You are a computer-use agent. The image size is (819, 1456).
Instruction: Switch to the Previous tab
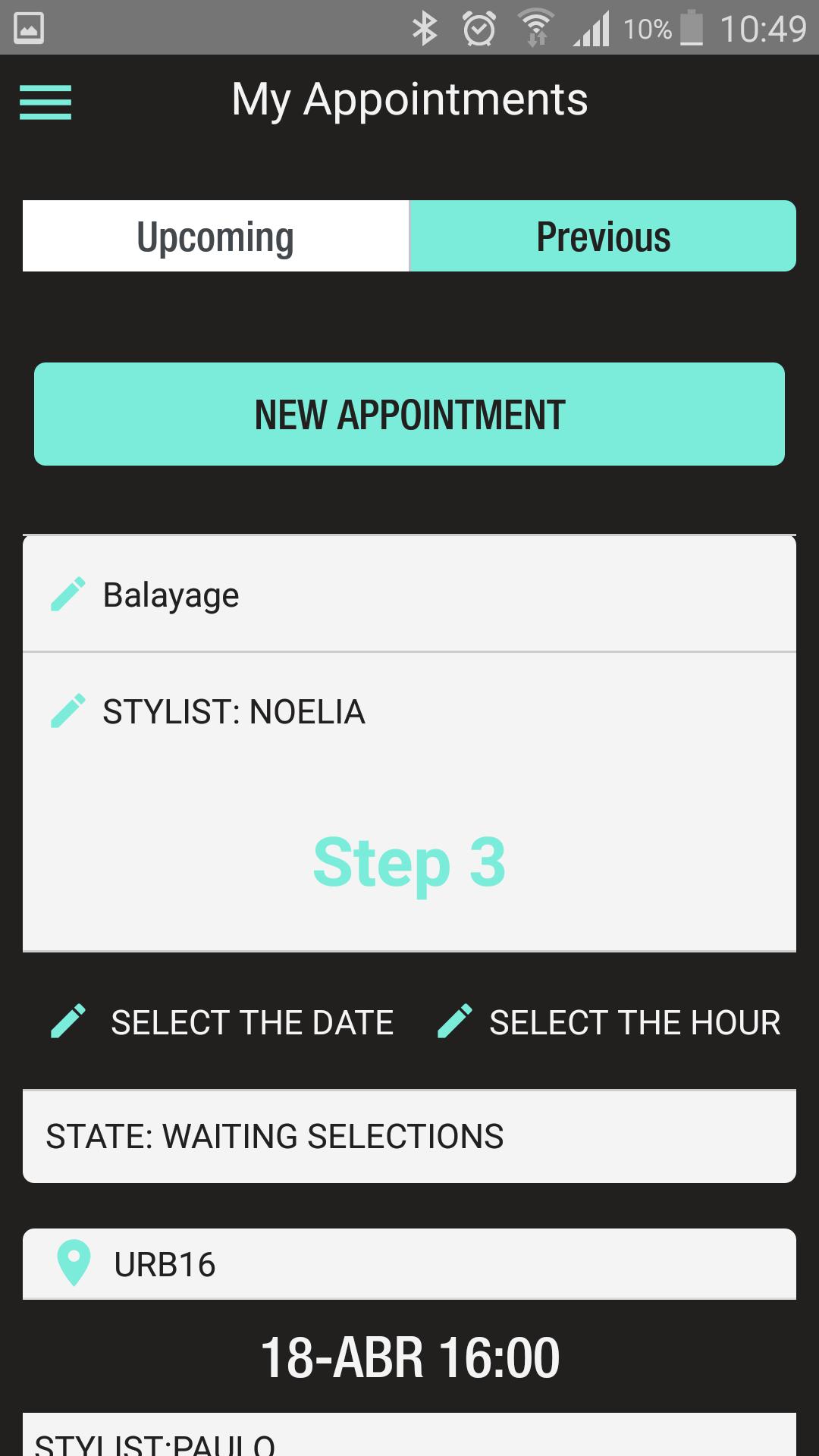tap(603, 237)
